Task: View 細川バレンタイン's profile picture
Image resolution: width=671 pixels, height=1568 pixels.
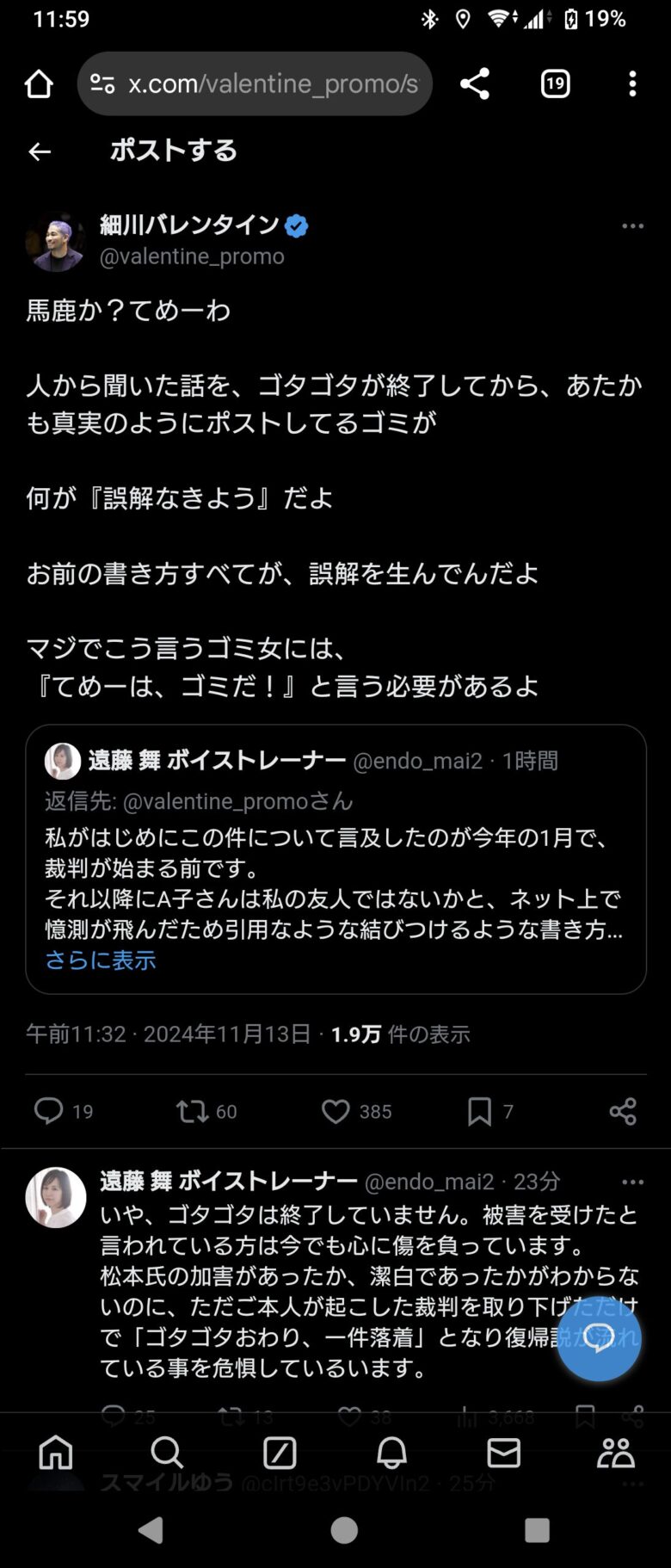Action: (56, 242)
